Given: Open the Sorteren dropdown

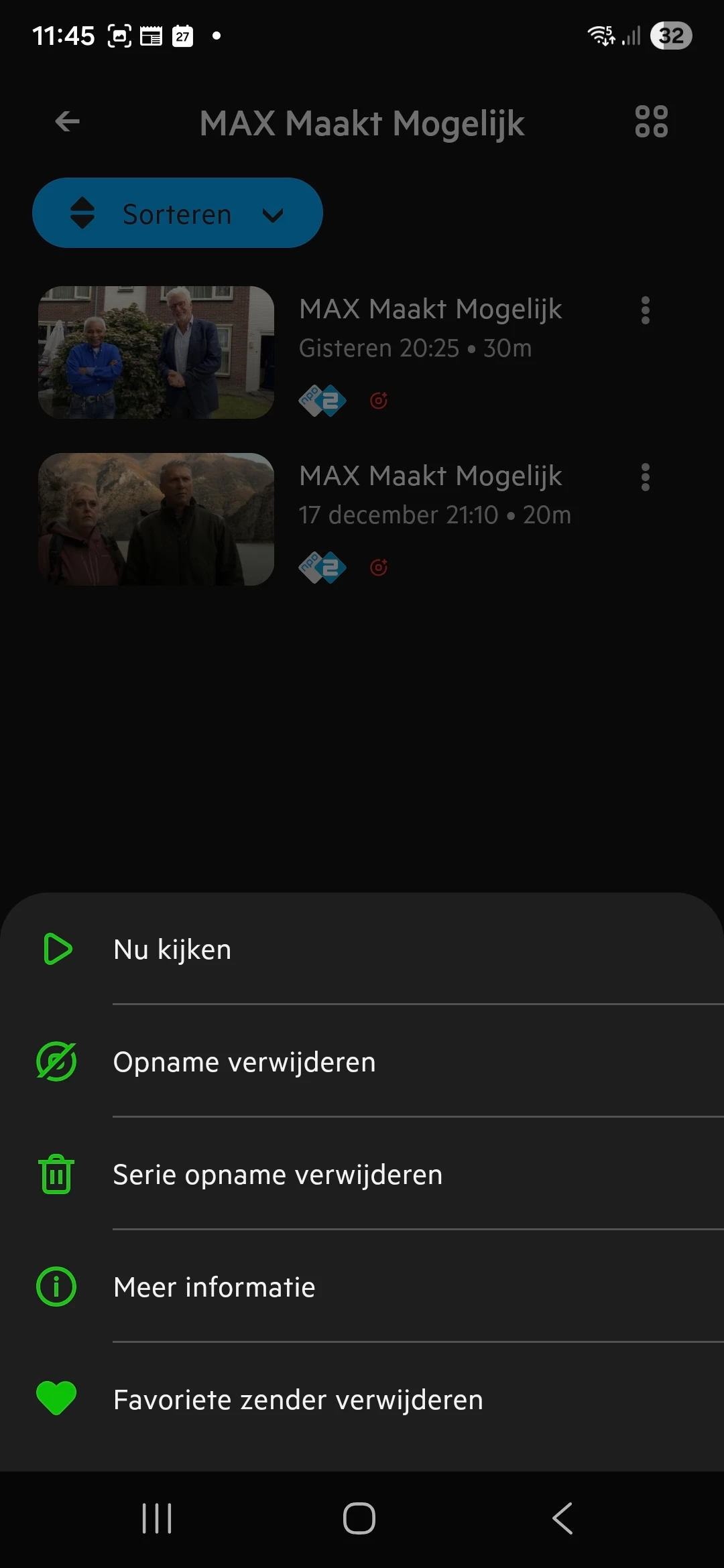Looking at the screenshot, I should [178, 214].
